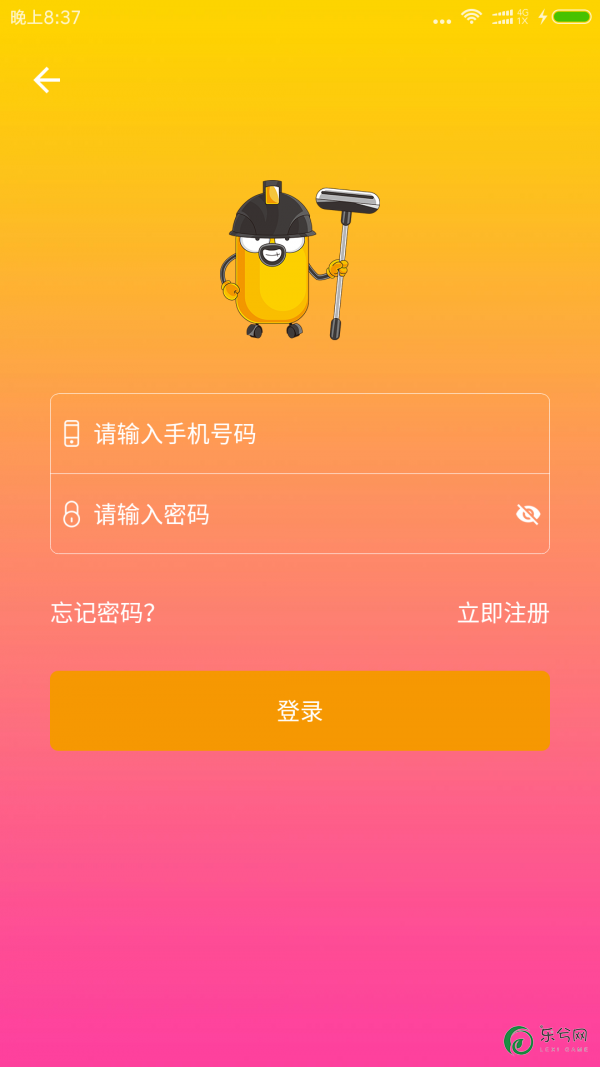Open the 忘记密码? link
This screenshot has width=600, height=1067.
click(103, 613)
